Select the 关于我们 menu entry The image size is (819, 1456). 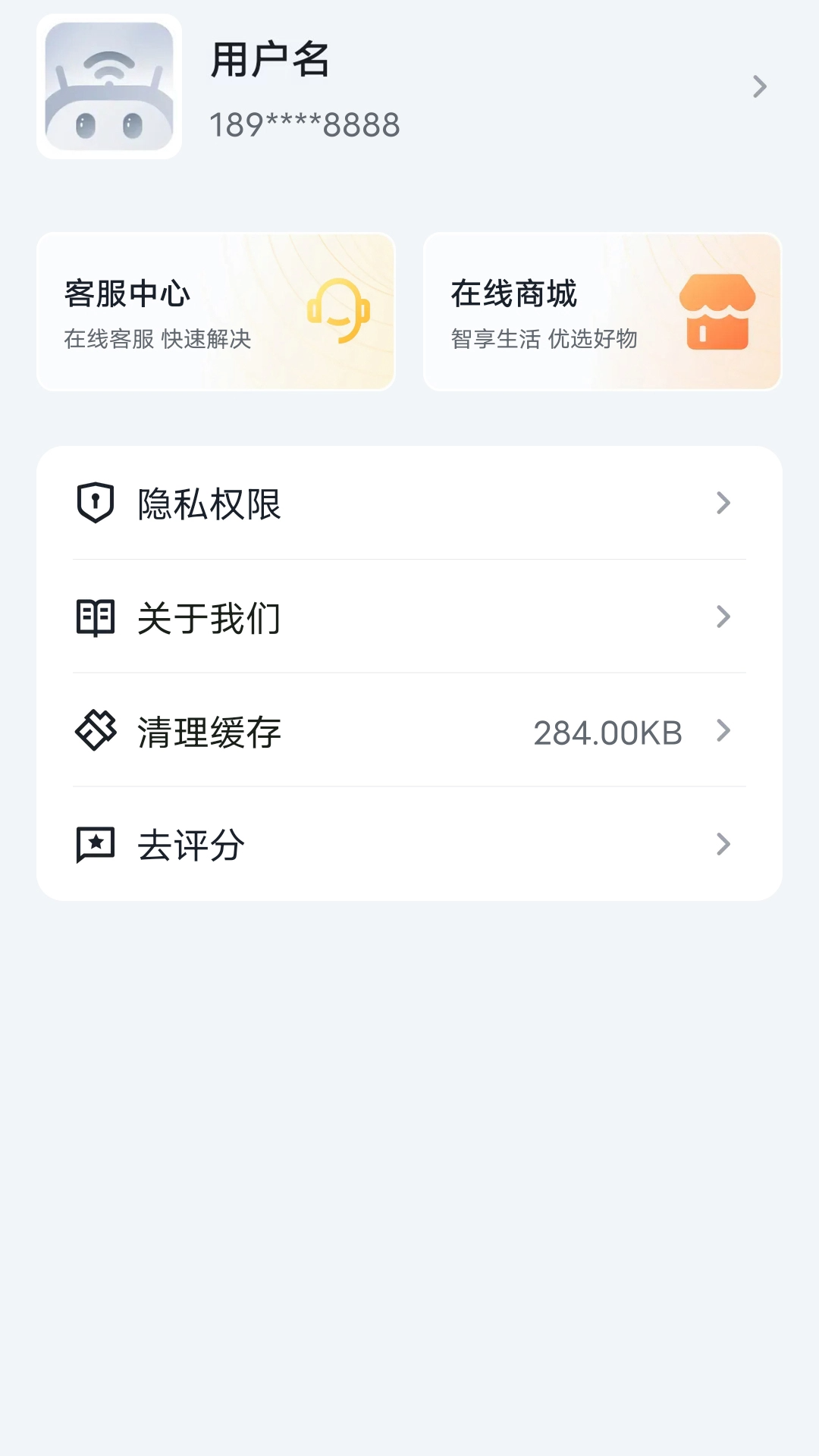[x=208, y=617]
